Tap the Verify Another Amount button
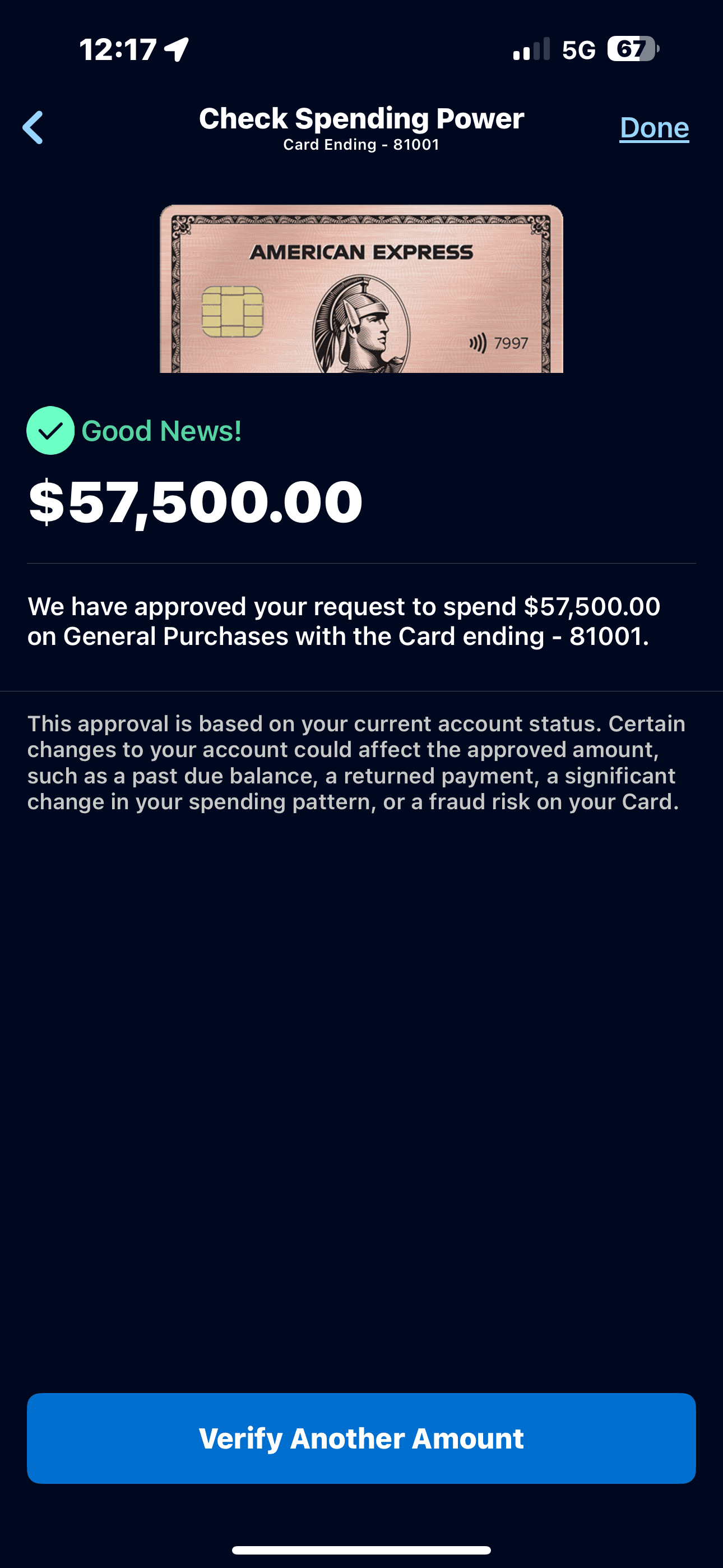The image size is (723, 1568). (361, 1438)
